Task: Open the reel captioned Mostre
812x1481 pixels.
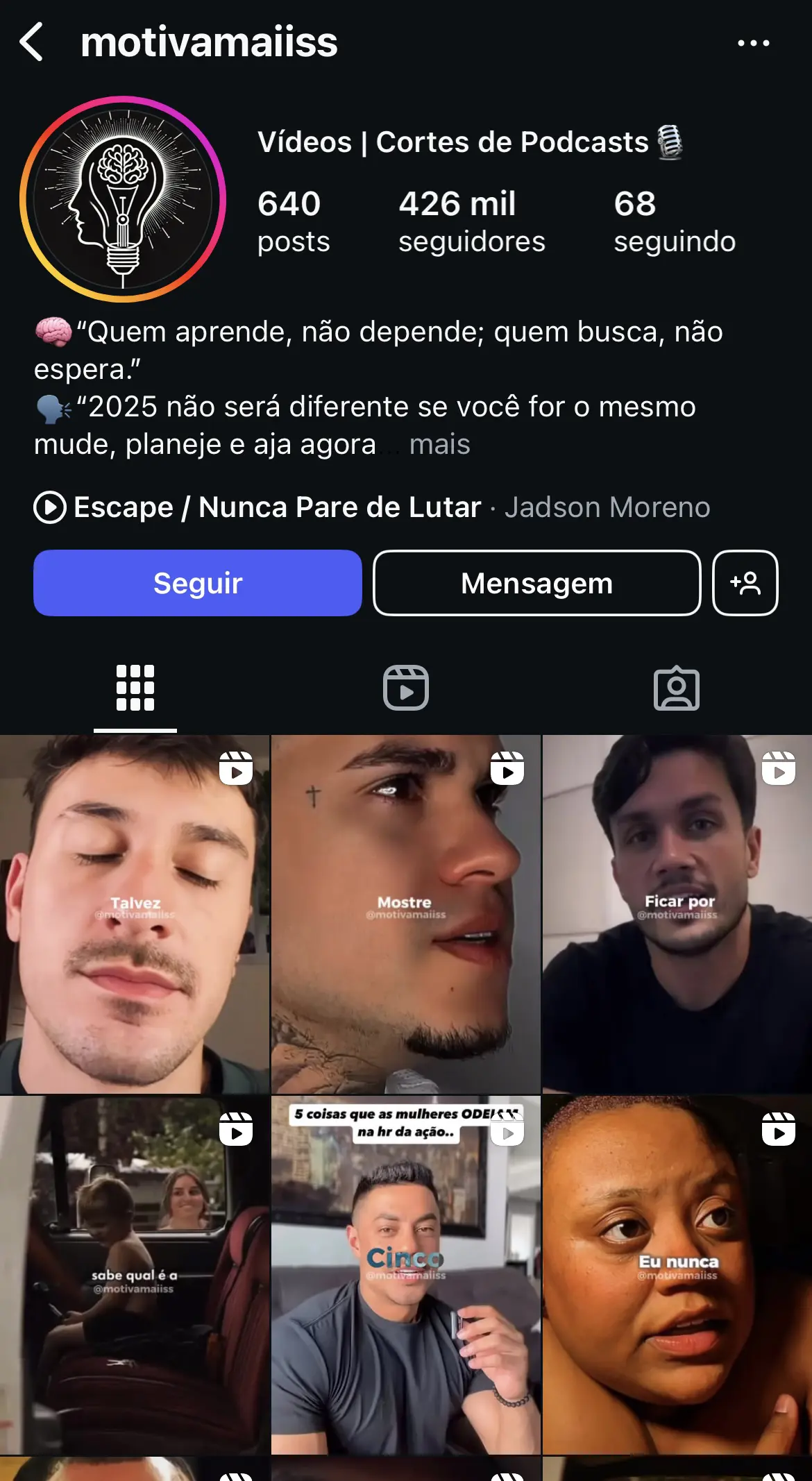Action: (405, 914)
